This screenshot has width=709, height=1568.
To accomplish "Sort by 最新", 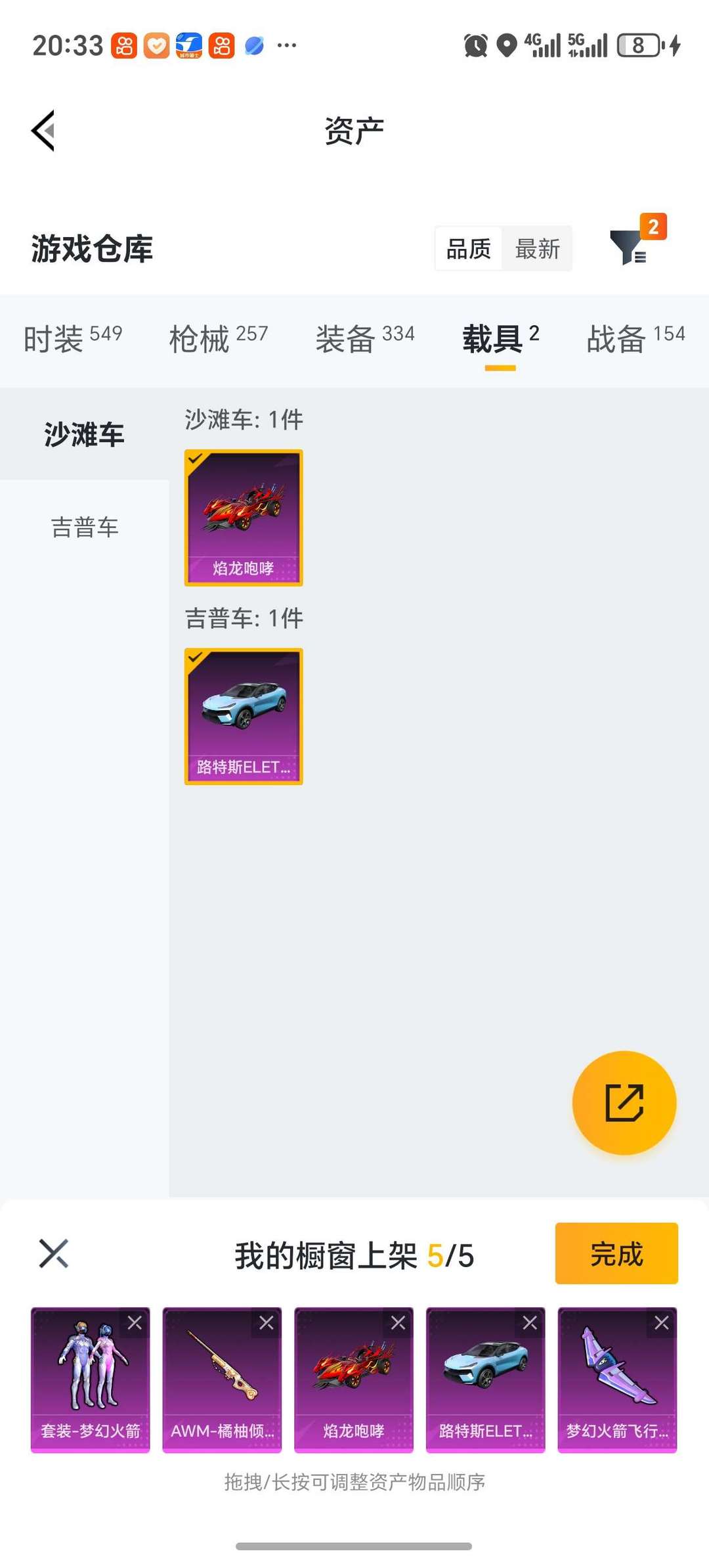I will click(537, 249).
